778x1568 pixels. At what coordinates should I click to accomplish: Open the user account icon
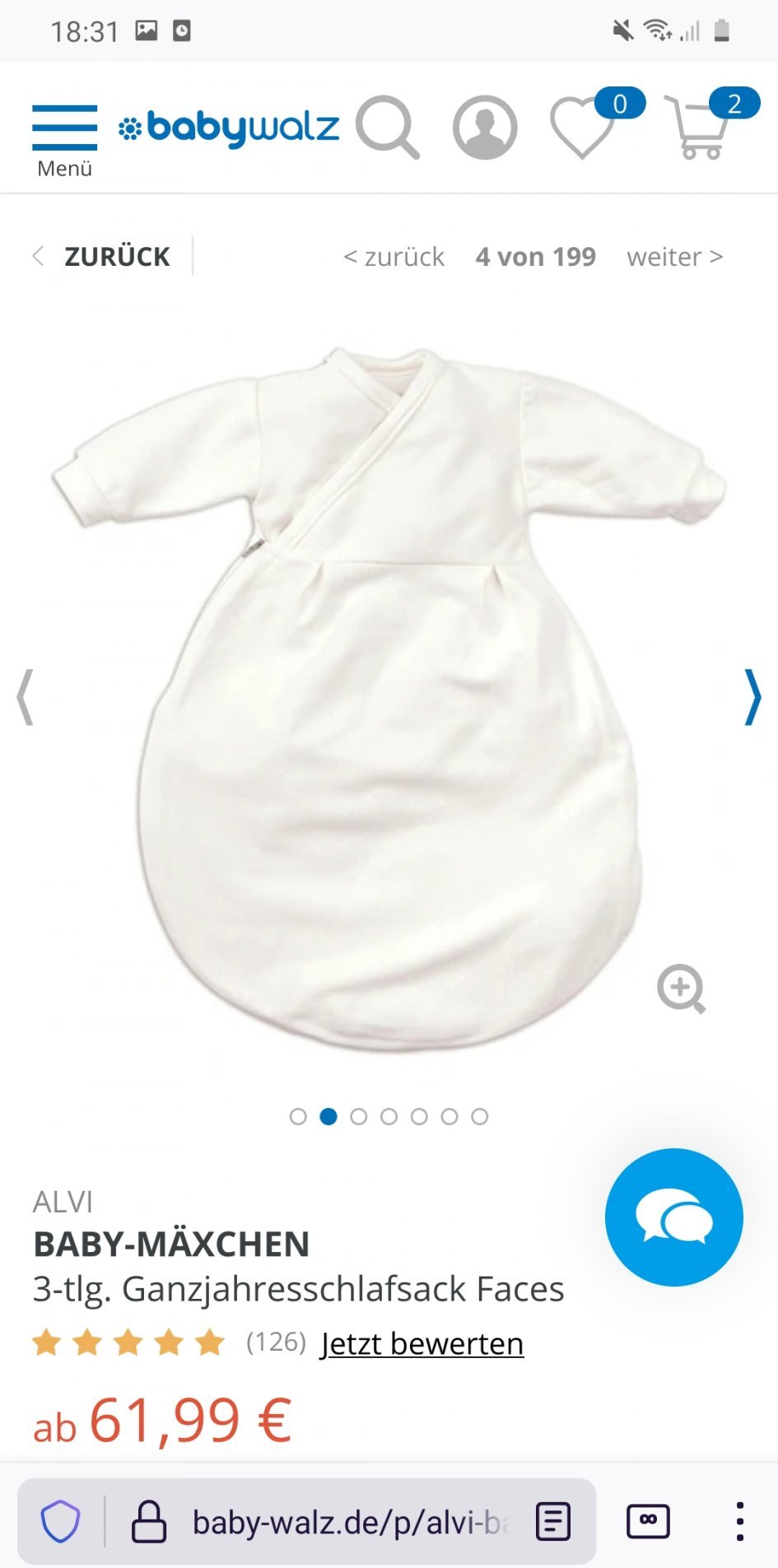pos(485,128)
